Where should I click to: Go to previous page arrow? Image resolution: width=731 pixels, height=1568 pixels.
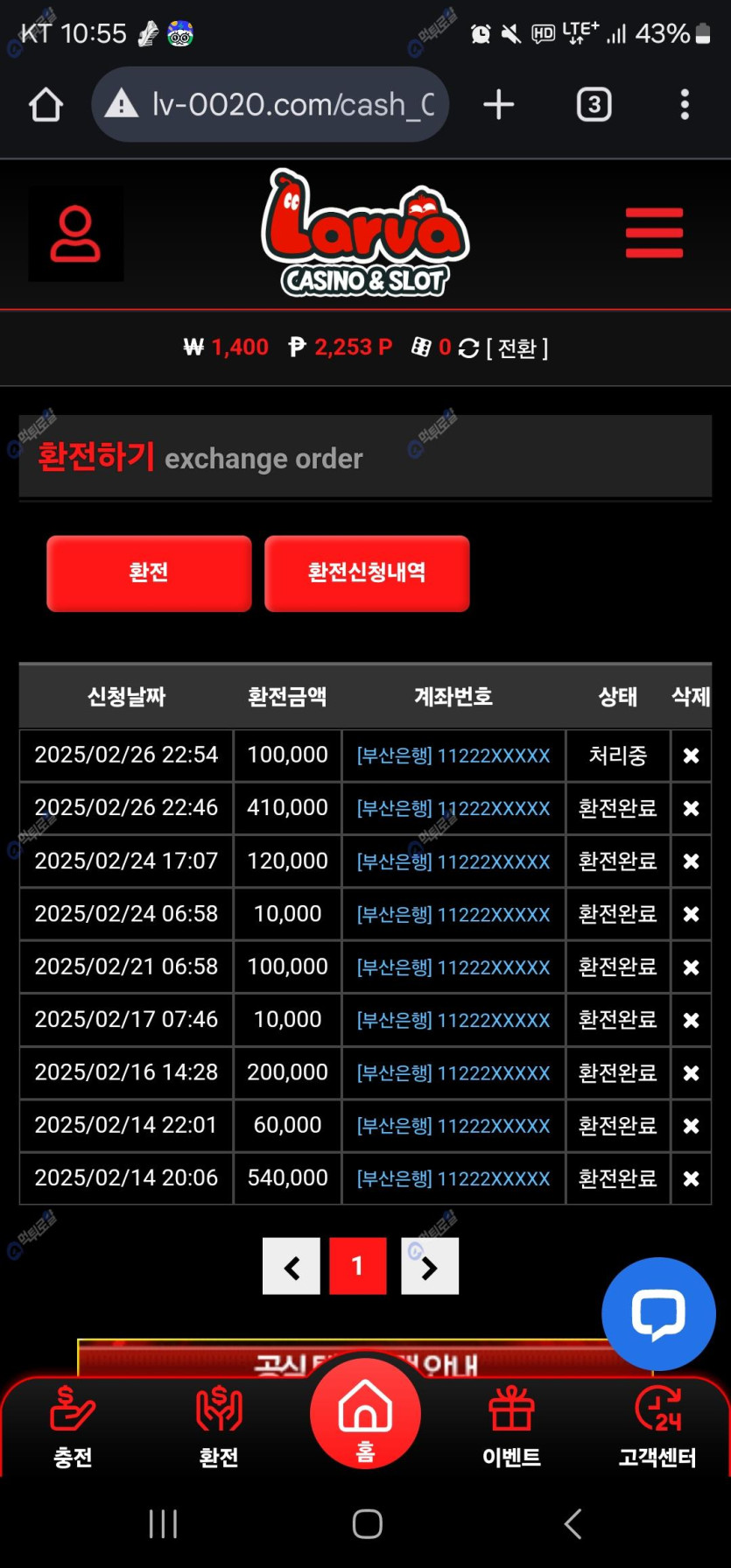[292, 1266]
